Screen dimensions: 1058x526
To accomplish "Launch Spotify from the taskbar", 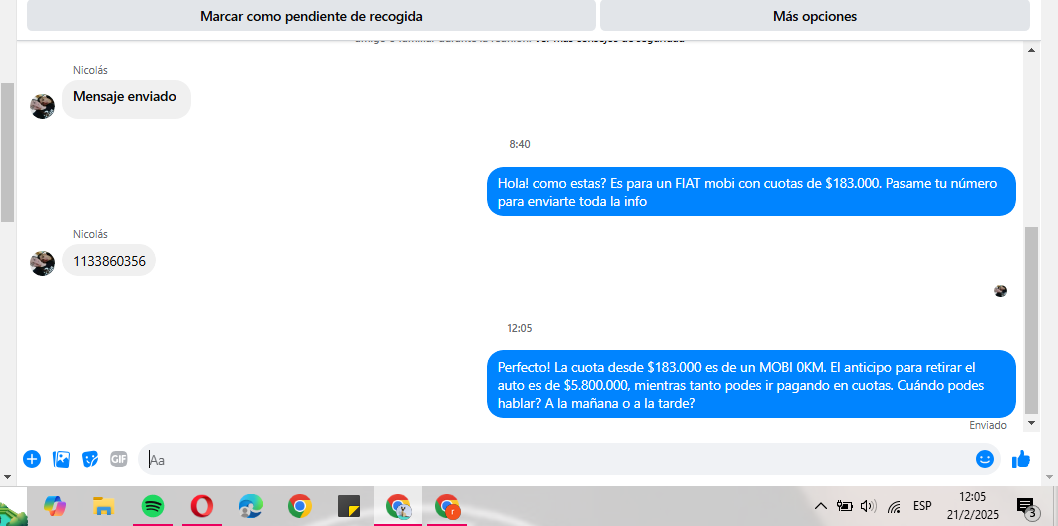I will tap(153, 507).
